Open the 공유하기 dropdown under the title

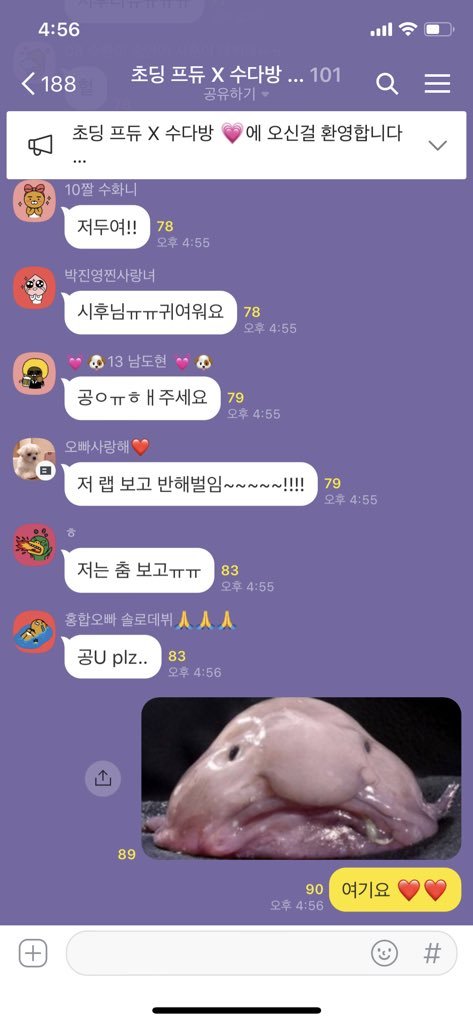[236, 95]
